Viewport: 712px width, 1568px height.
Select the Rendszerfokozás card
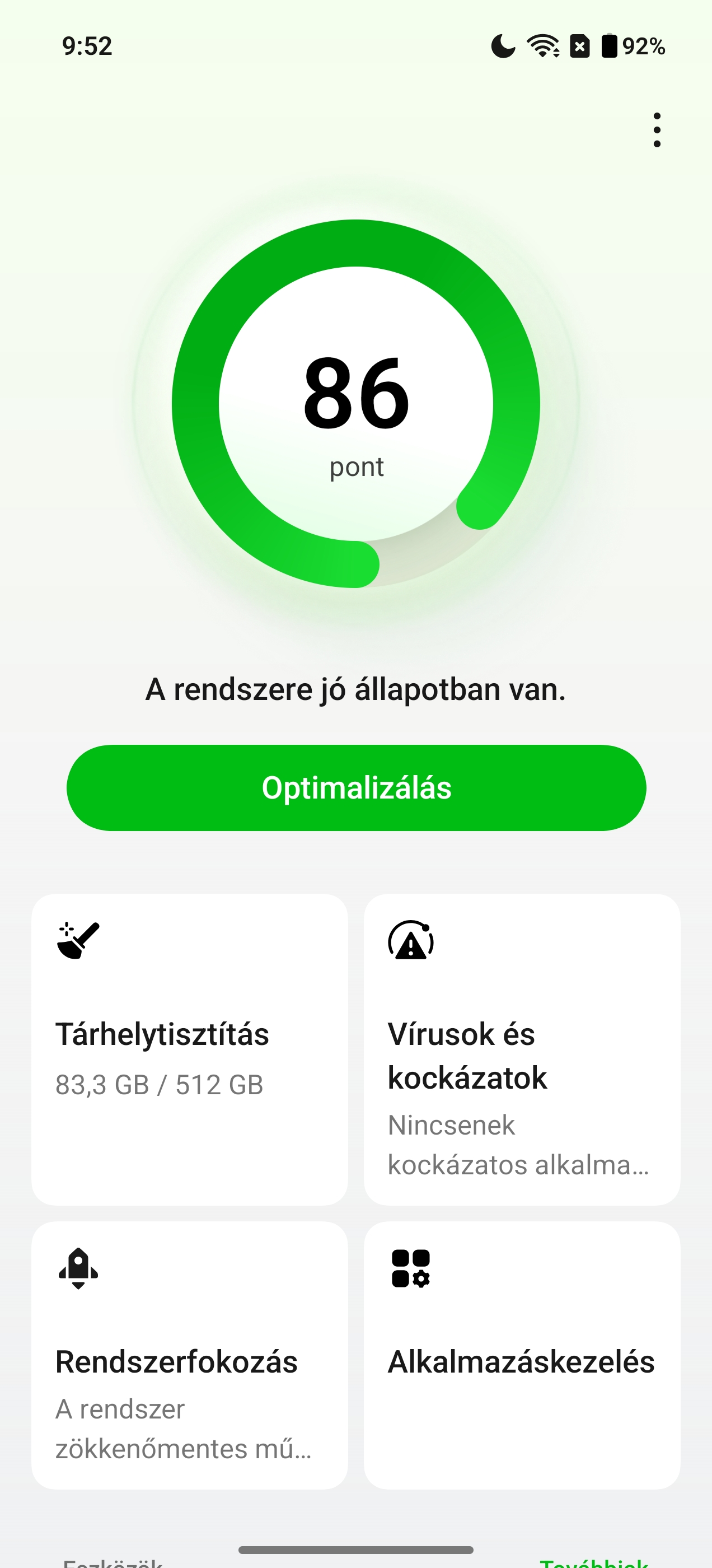pyautogui.click(x=190, y=1356)
